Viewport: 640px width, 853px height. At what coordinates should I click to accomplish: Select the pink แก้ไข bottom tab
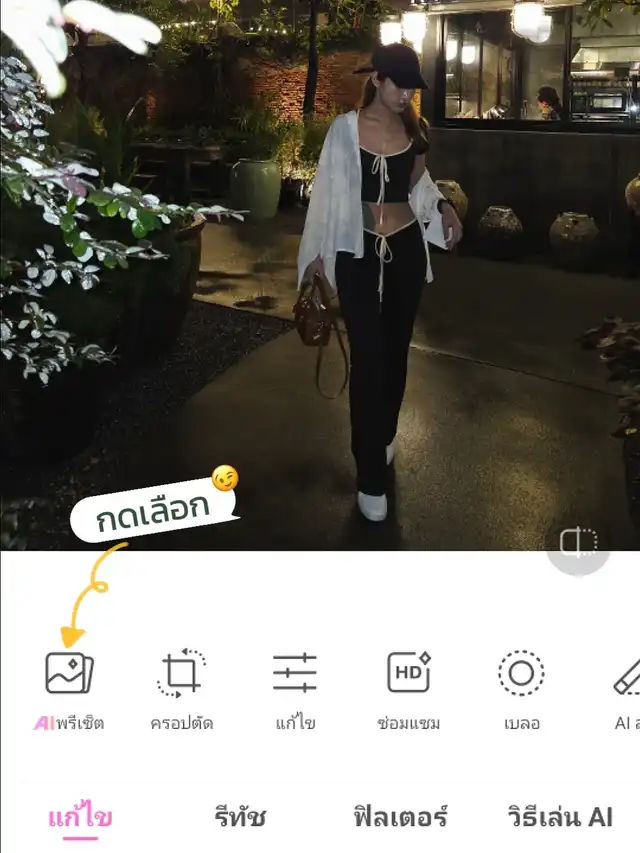pos(80,816)
